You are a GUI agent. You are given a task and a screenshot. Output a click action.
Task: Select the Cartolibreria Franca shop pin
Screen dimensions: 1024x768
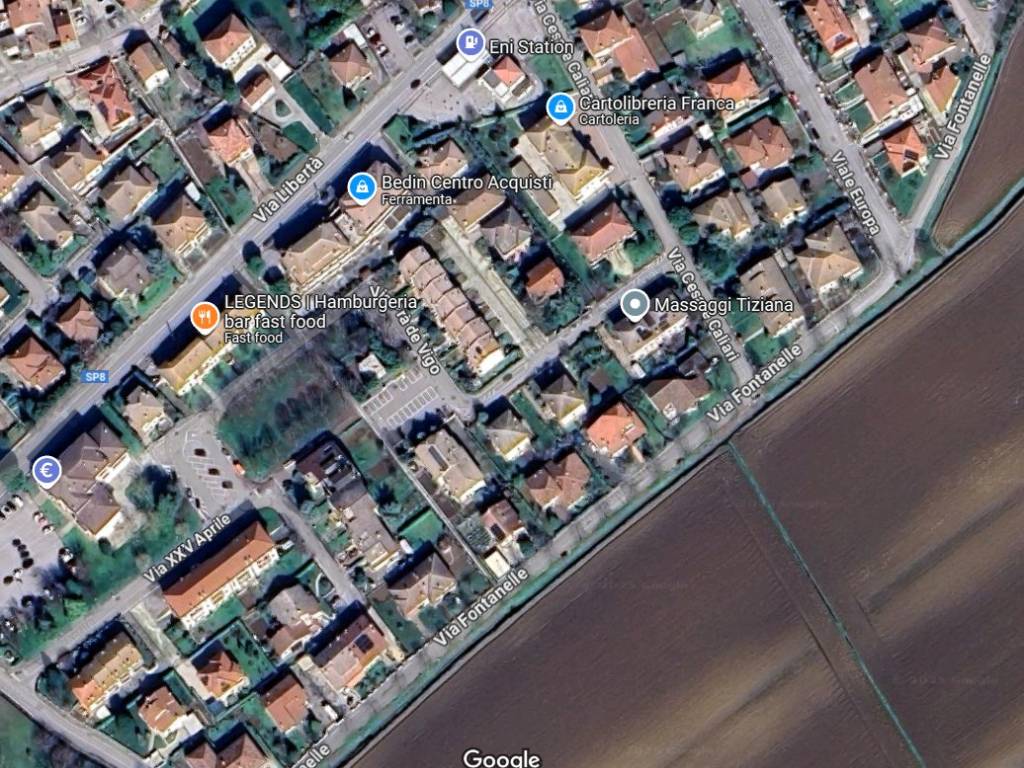tap(561, 107)
